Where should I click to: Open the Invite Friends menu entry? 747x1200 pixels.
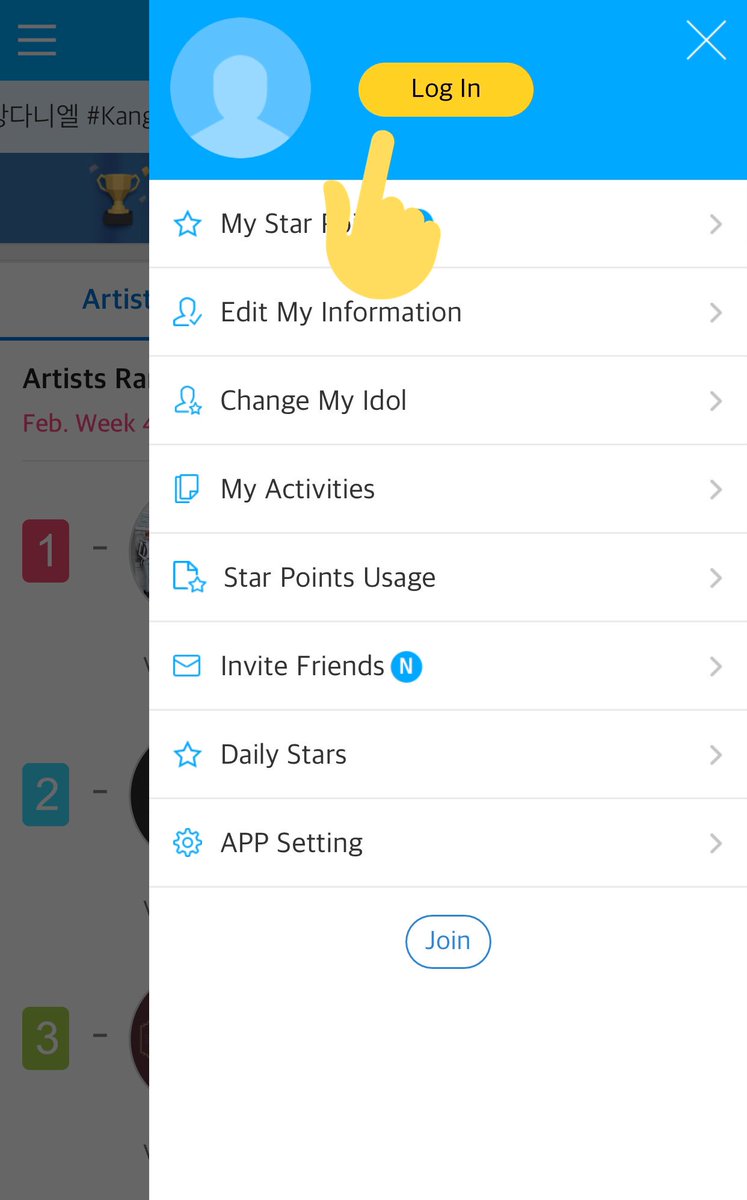tap(300, 665)
